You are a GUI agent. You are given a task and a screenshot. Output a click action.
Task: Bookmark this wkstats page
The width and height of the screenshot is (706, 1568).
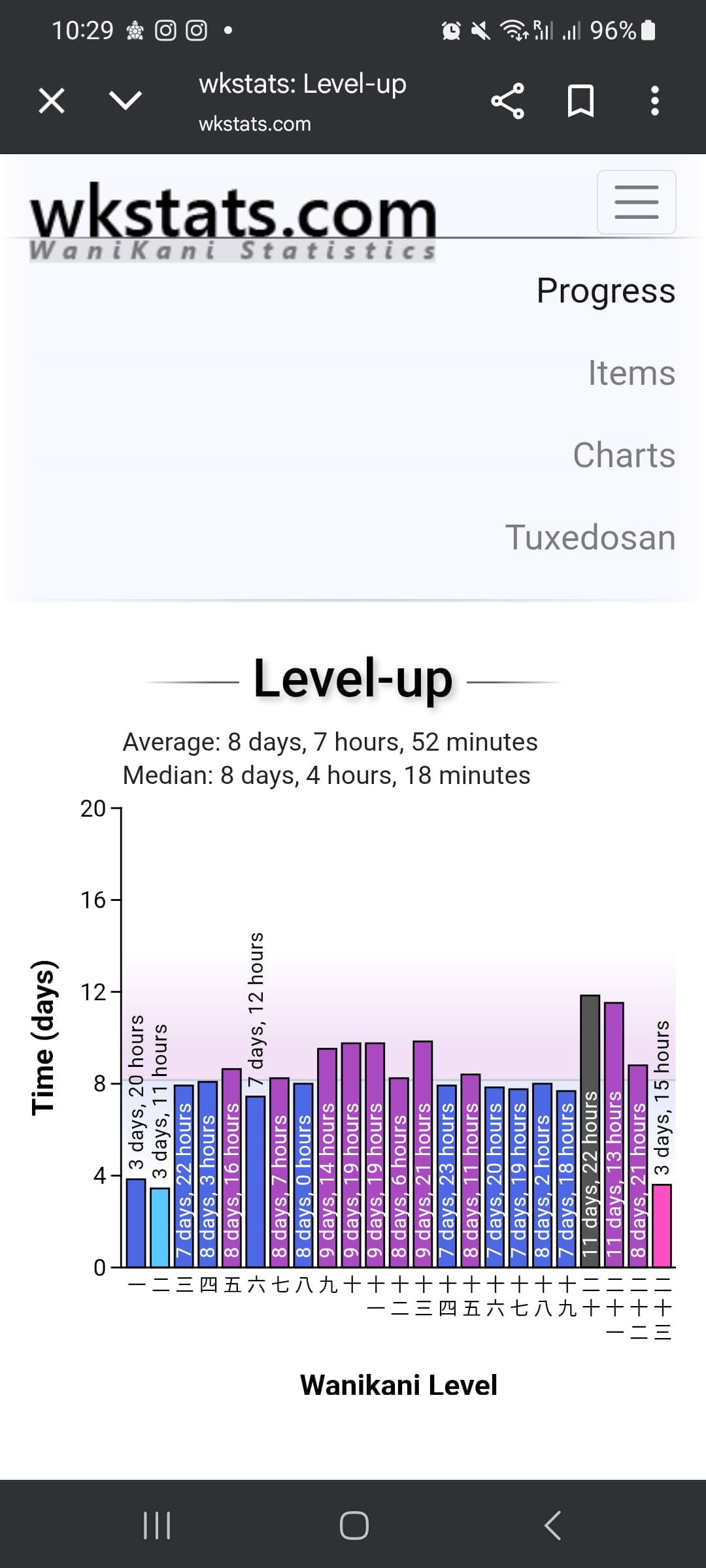(580, 101)
